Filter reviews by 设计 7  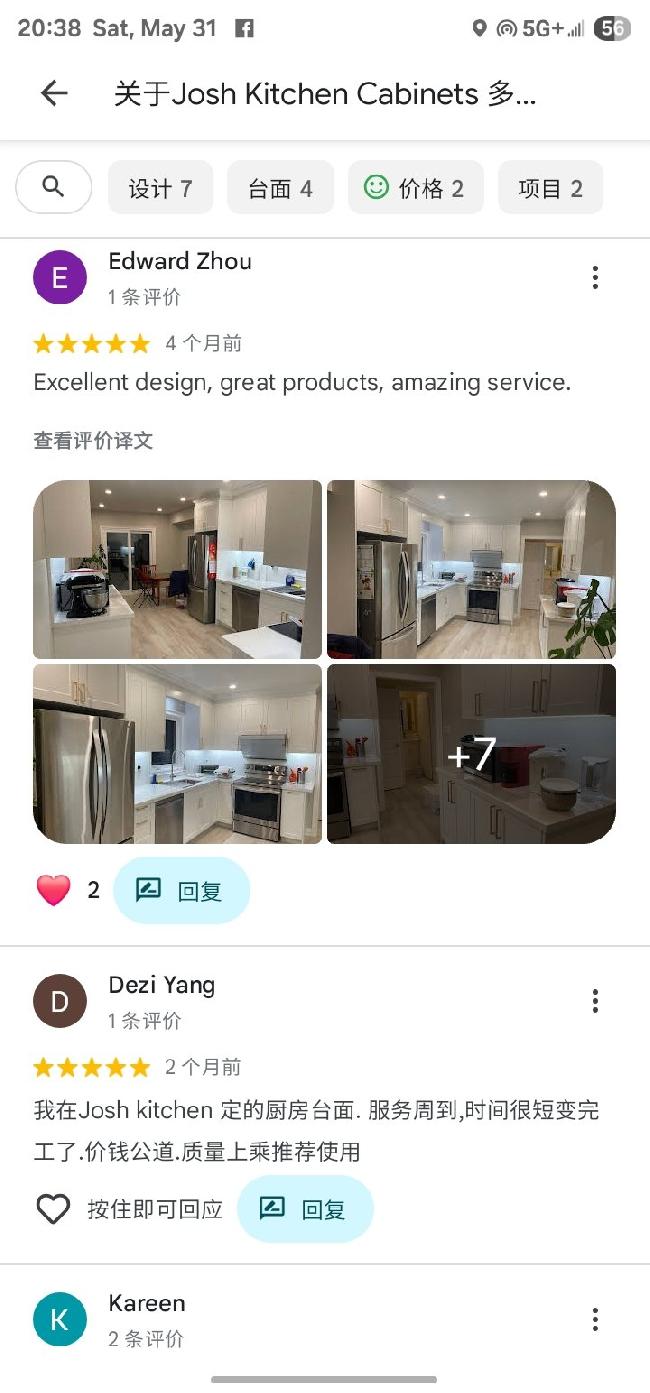160,188
